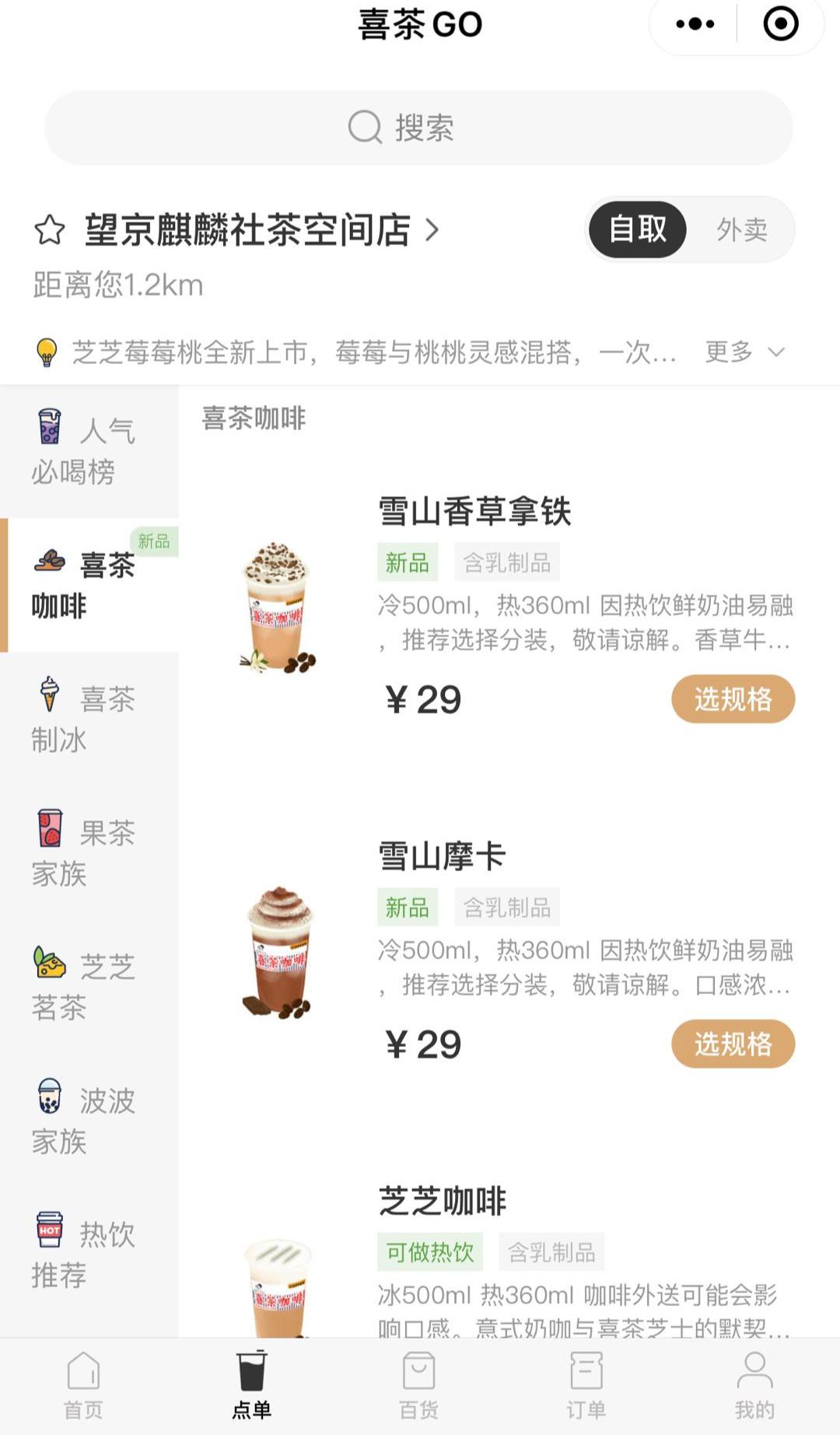The image size is (840, 1435).
Task: Open the 芝芝咖啡 product details
Action: pyautogui.click(x=442, y=1202)
